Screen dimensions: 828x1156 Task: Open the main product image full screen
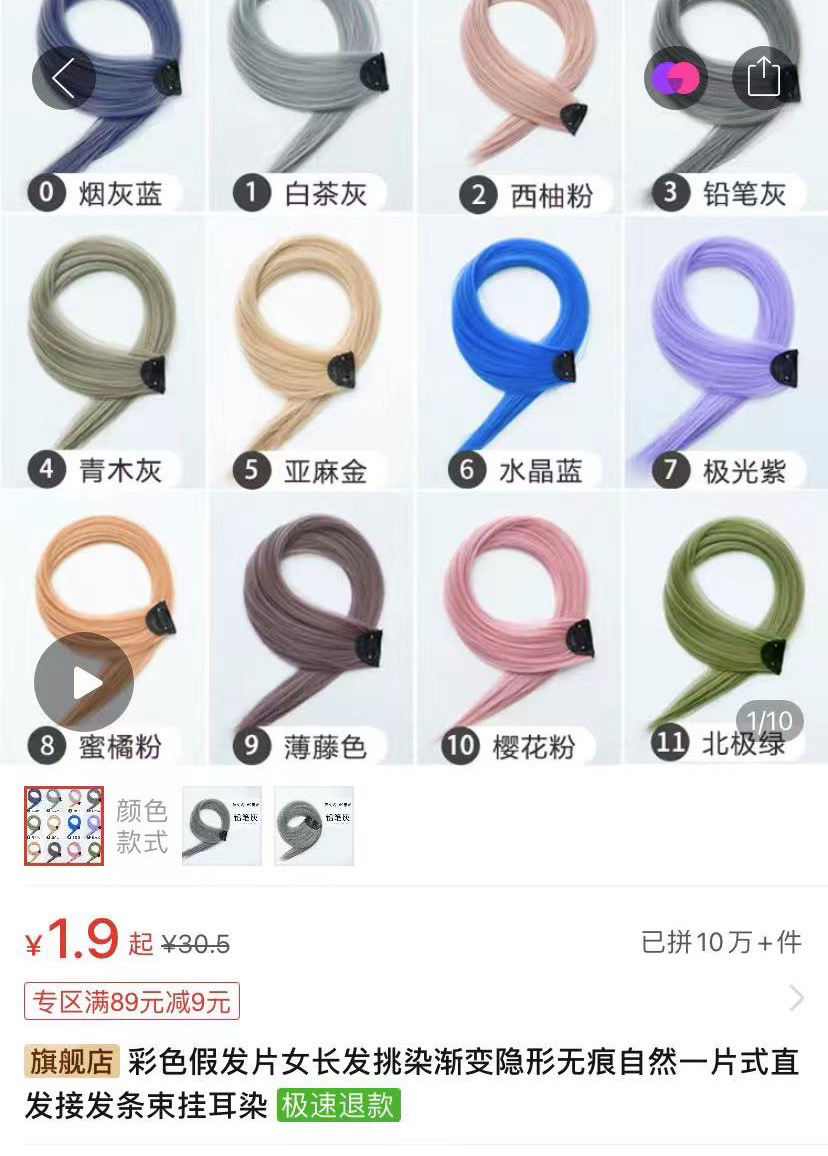pyautogui.click(x=414, y=380)
